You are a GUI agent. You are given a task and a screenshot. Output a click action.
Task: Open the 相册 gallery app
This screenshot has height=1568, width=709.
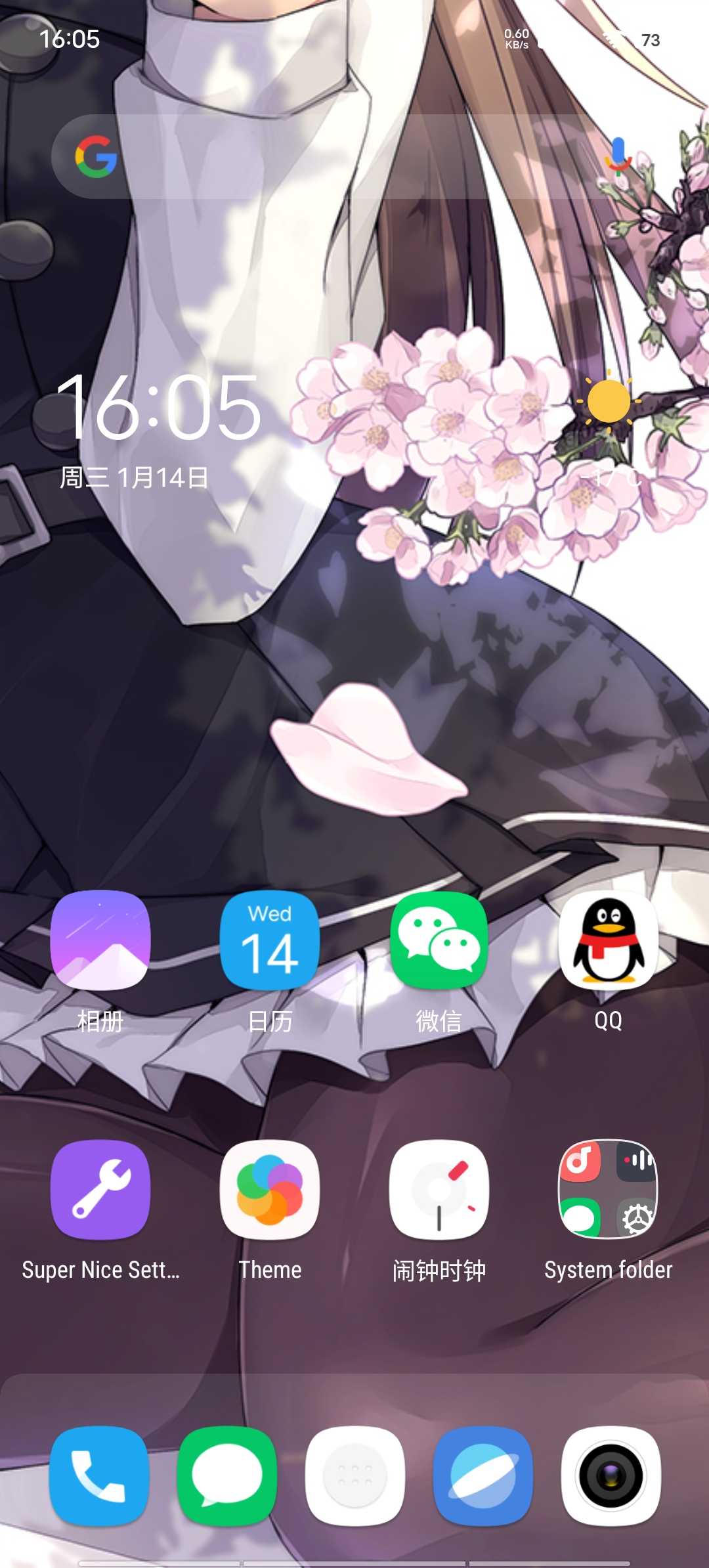tap(100, 941)
